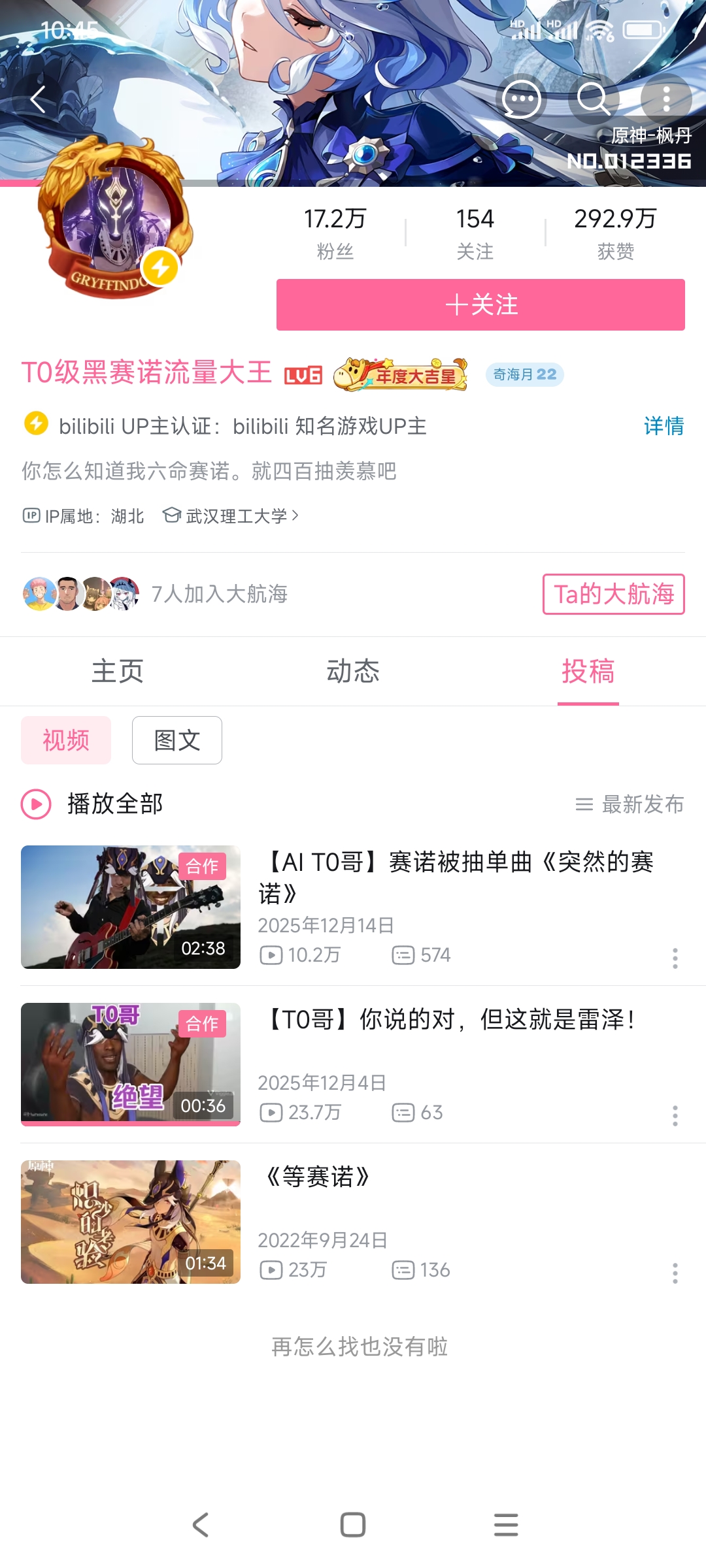Tap the system home button
The image size is (706, 1568).
coord(353,1525)
